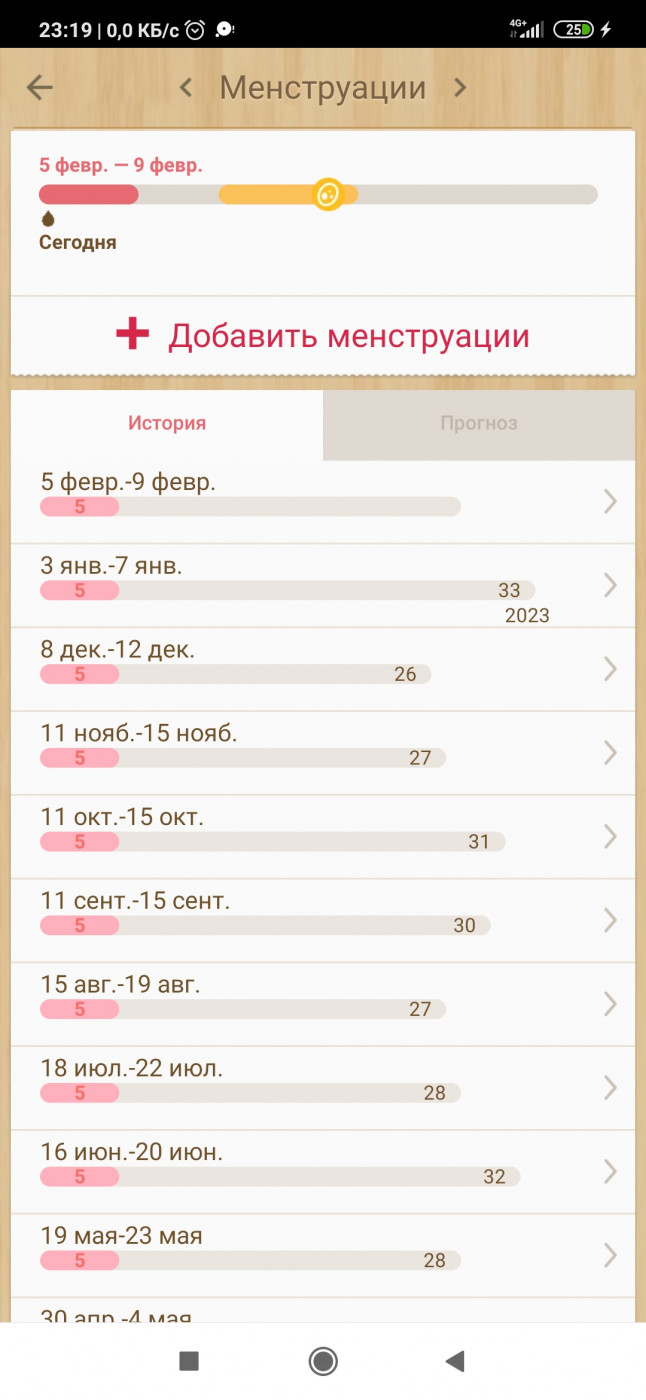
Task: Open the 16 июн.-20 июн. period
Action: (x=323, y=1173)
